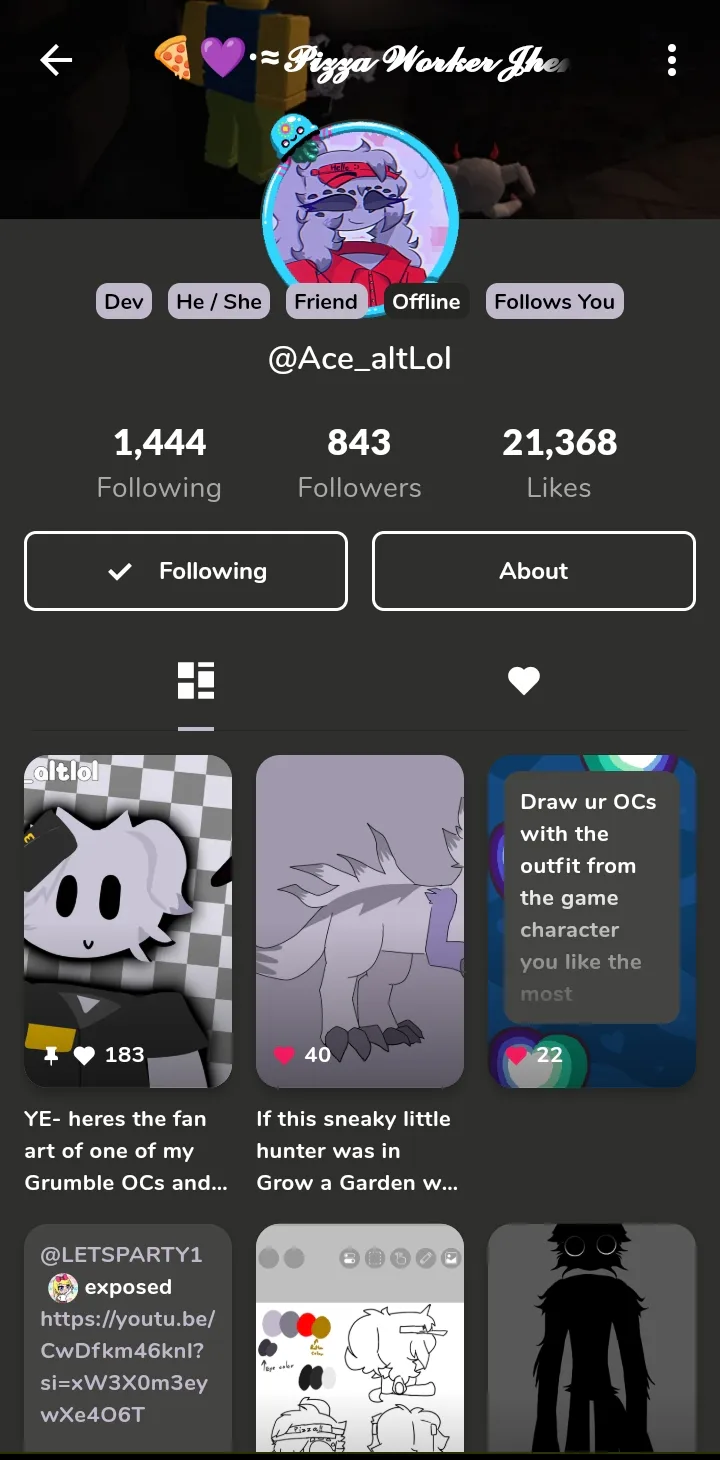Open the pinned fan art post with 183 likes
This screenshot has width=720, height=1460.
pyautogui.click(x=128, y=921)
